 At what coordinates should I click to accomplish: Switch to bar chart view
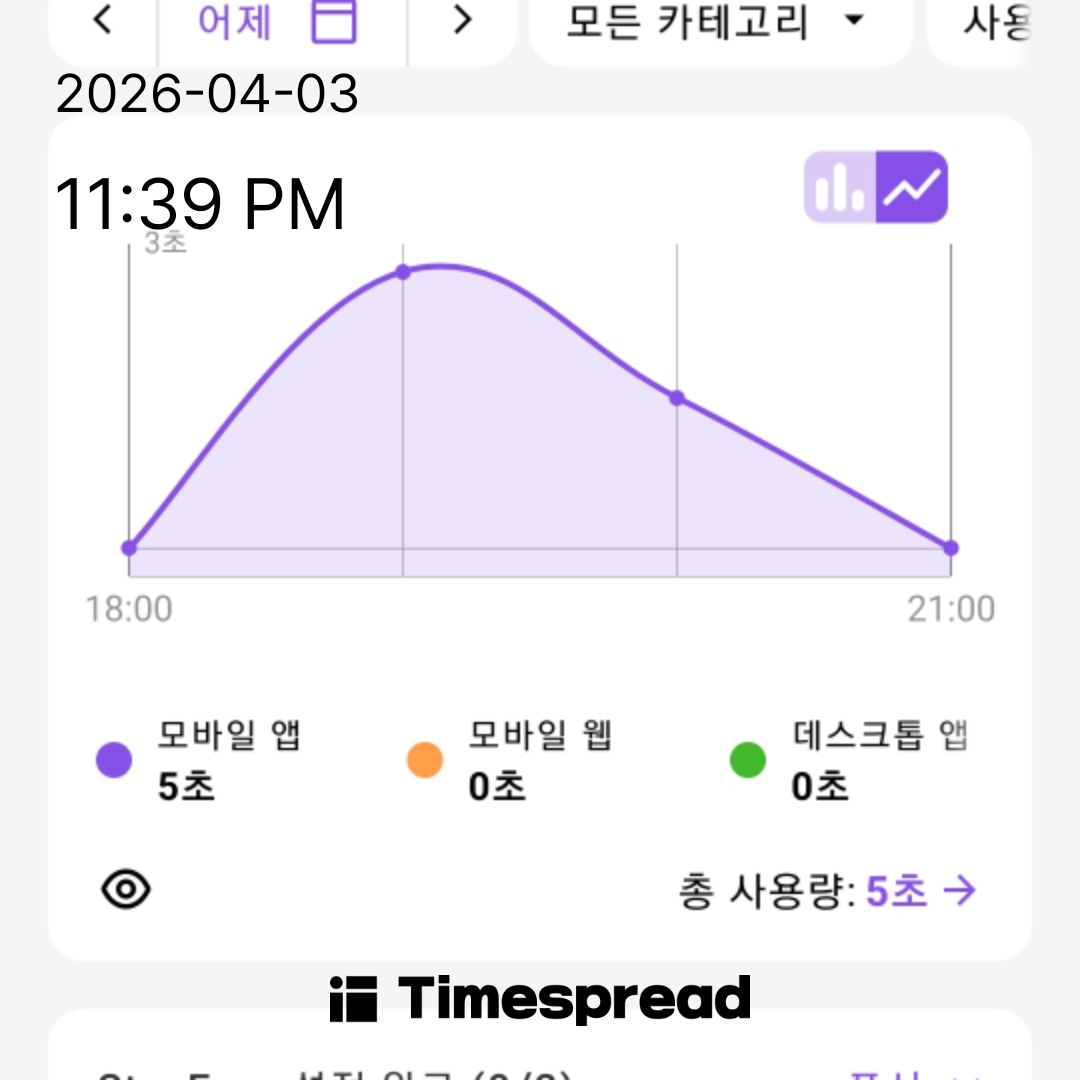(x=840, y=187)
